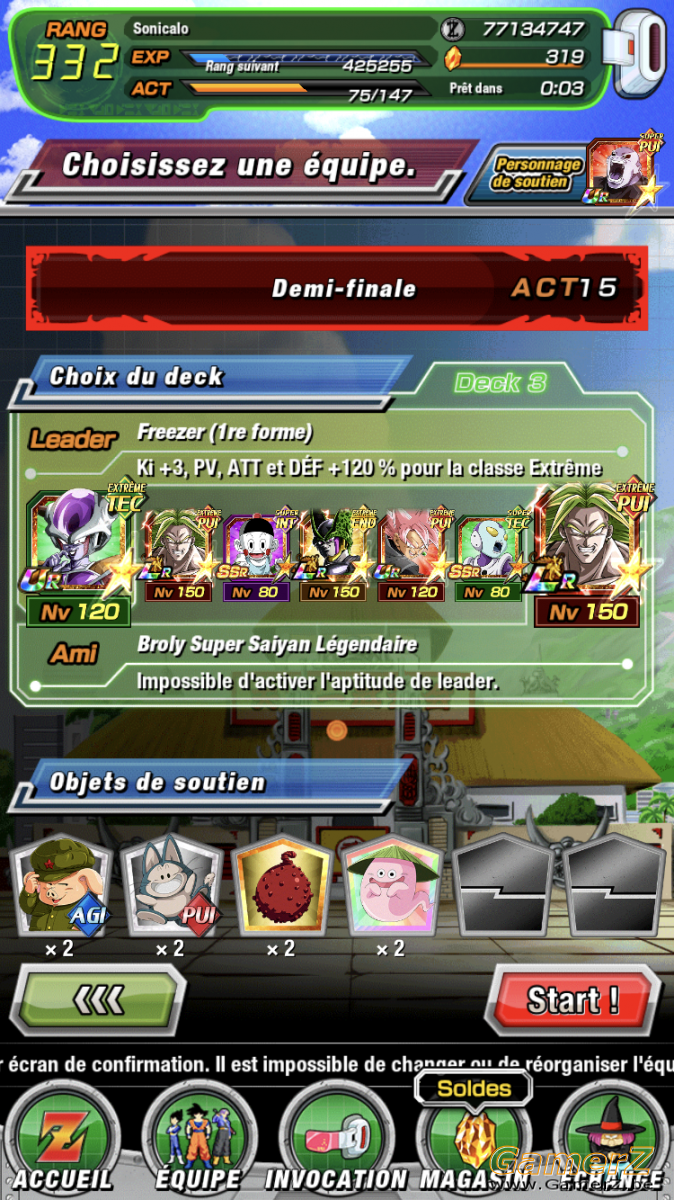Tap the Chaozu SSR Nv 80 card
674x1200 pixels.
[256, 556]
